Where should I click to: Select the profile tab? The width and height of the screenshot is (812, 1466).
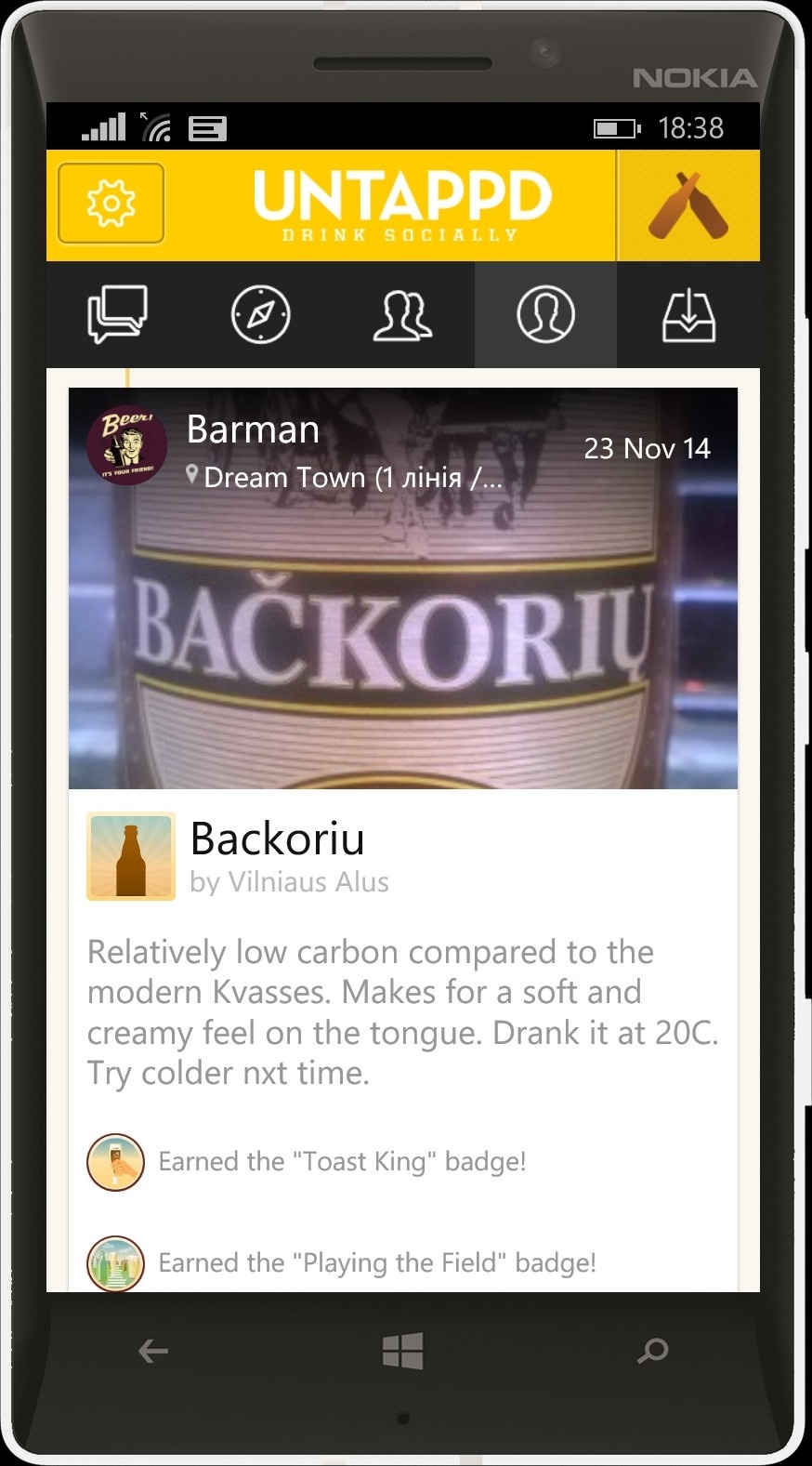545,314
